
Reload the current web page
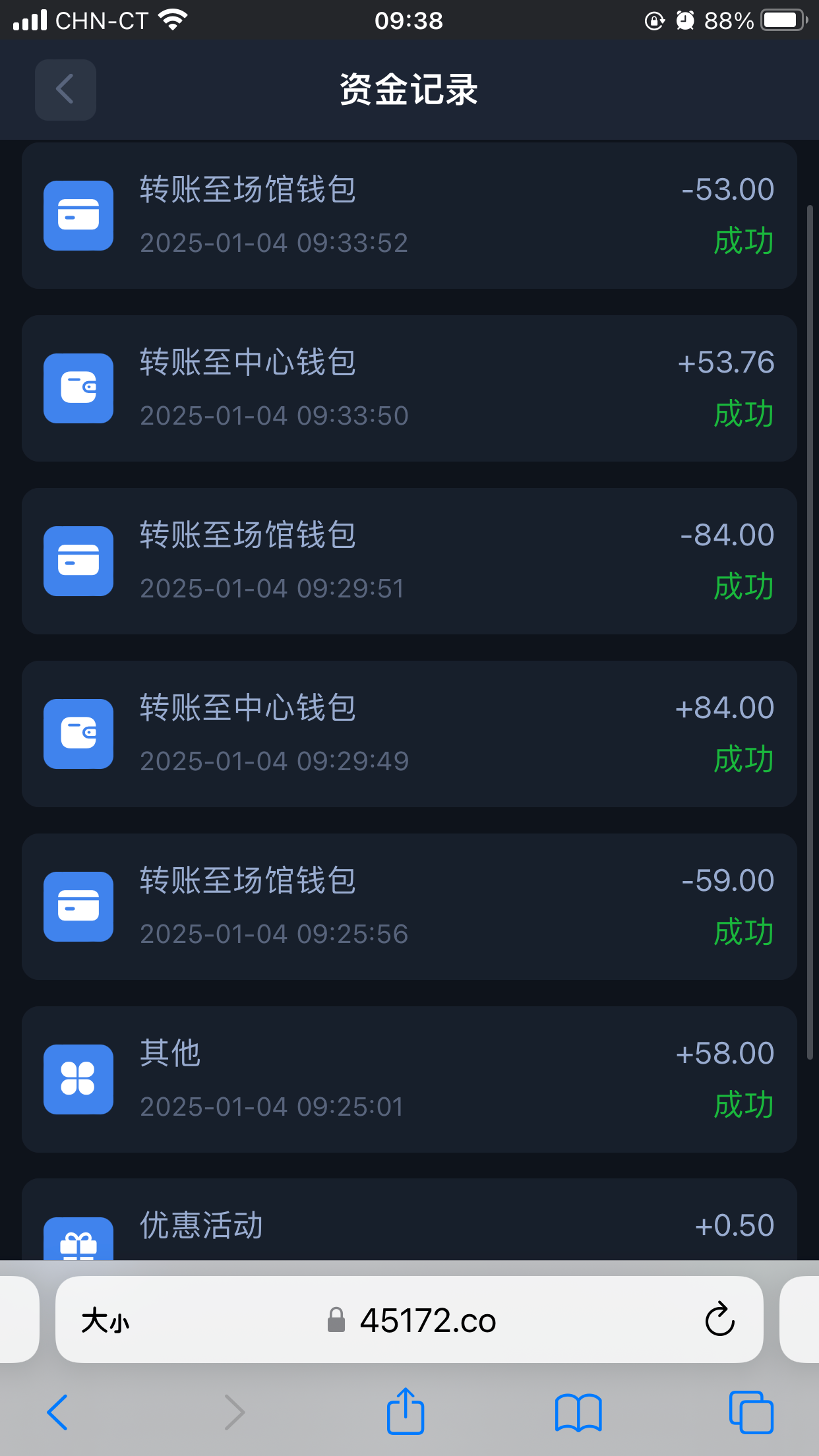tap(719, 1319)
